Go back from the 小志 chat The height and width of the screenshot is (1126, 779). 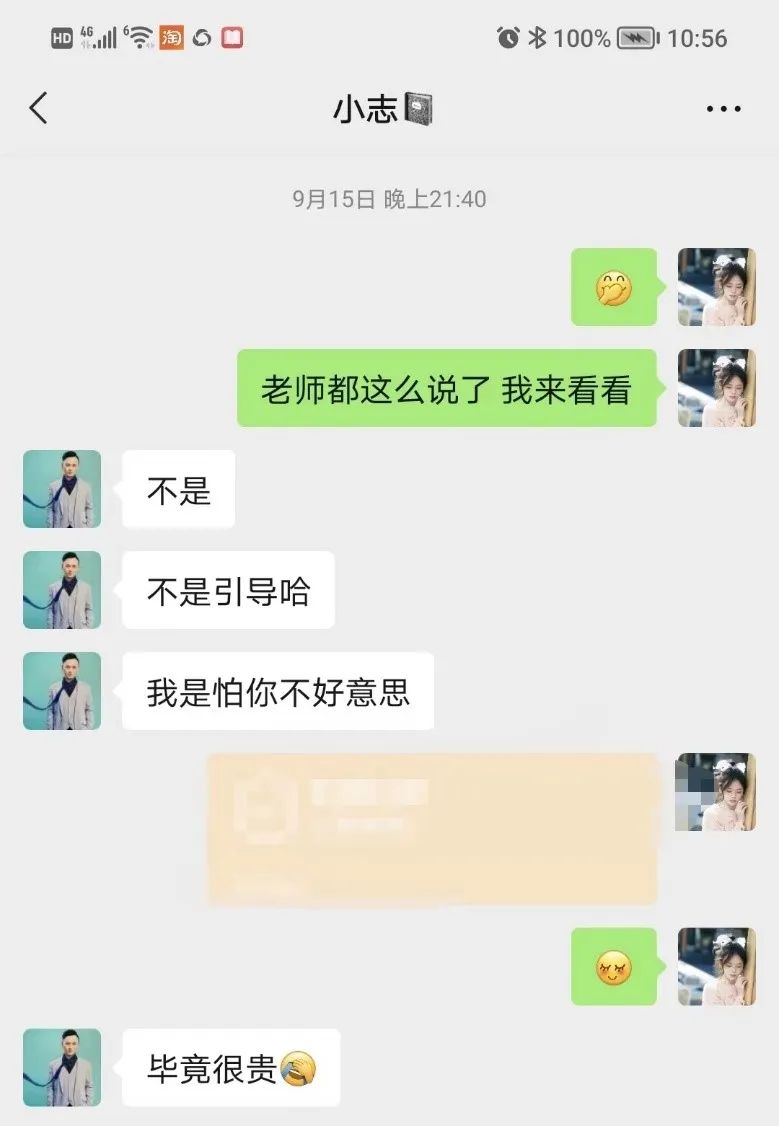tap(39, 108)
